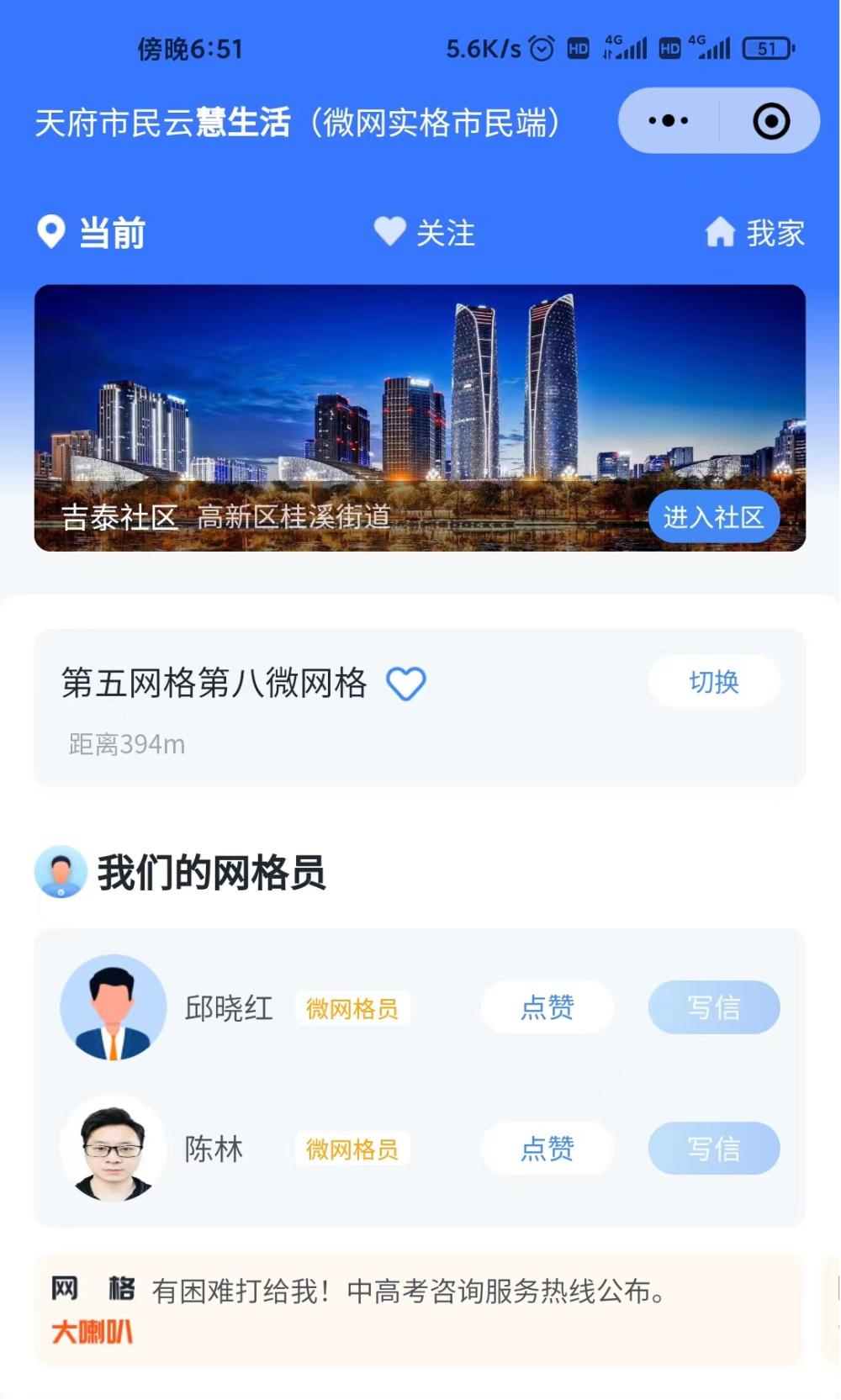Screen dimensions: 841x1400
Task: Click the heart icon next to 关注
Action: (389, 232)
